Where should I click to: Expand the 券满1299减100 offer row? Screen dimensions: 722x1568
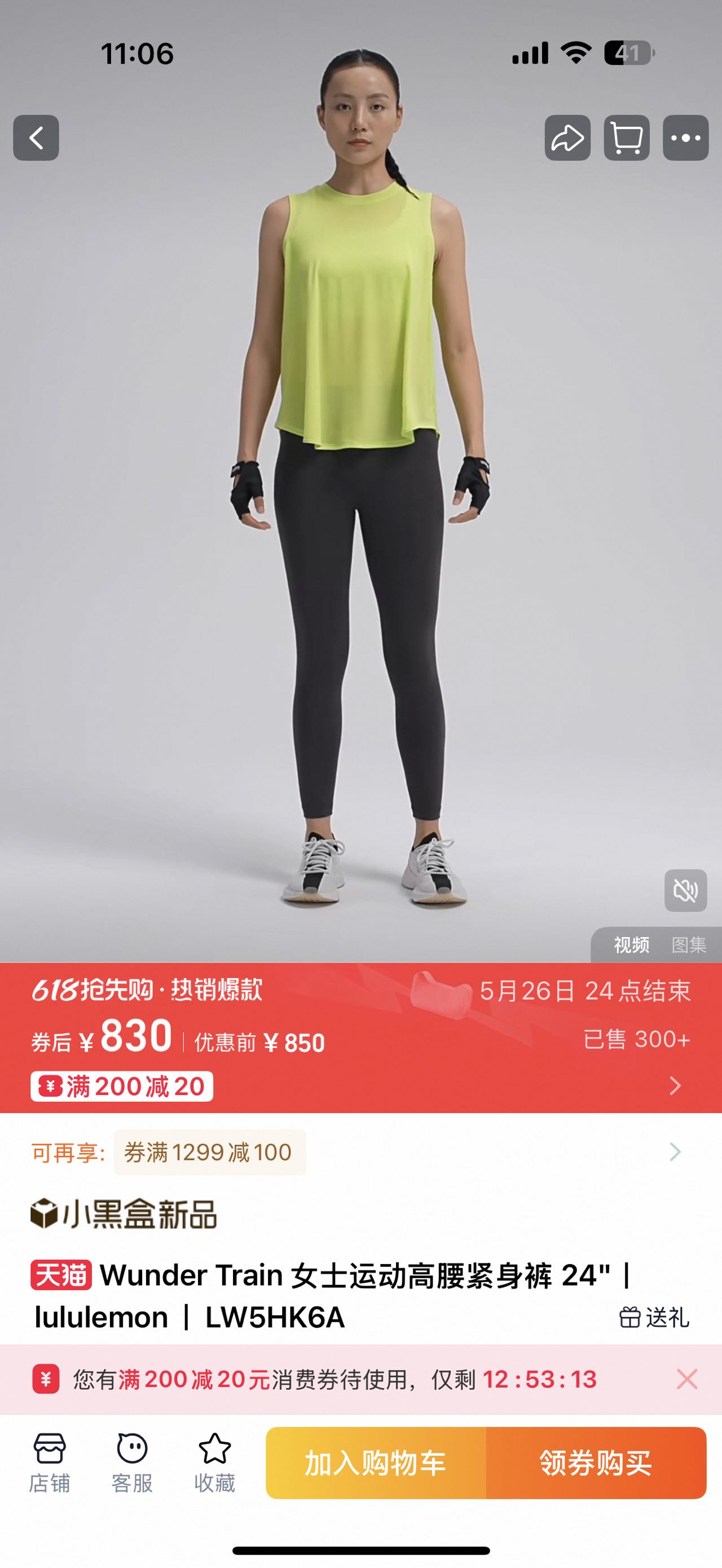point(675,1152)
